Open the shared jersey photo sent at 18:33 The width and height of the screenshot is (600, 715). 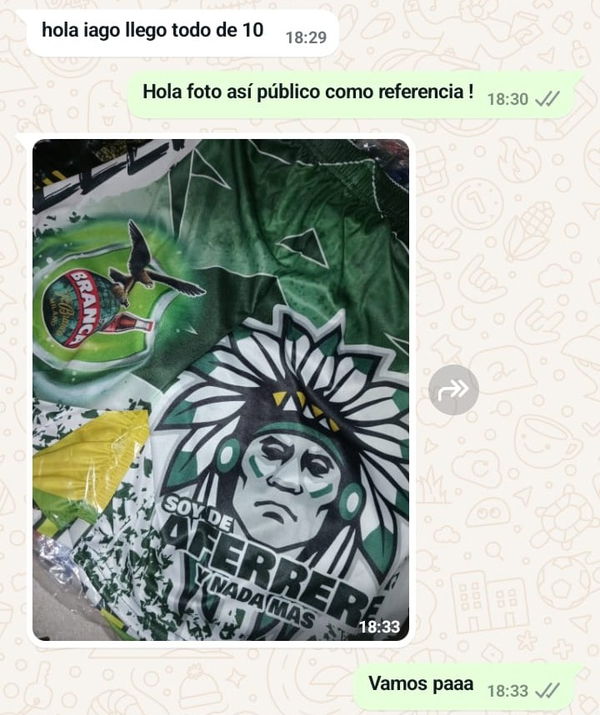[220, 390]
